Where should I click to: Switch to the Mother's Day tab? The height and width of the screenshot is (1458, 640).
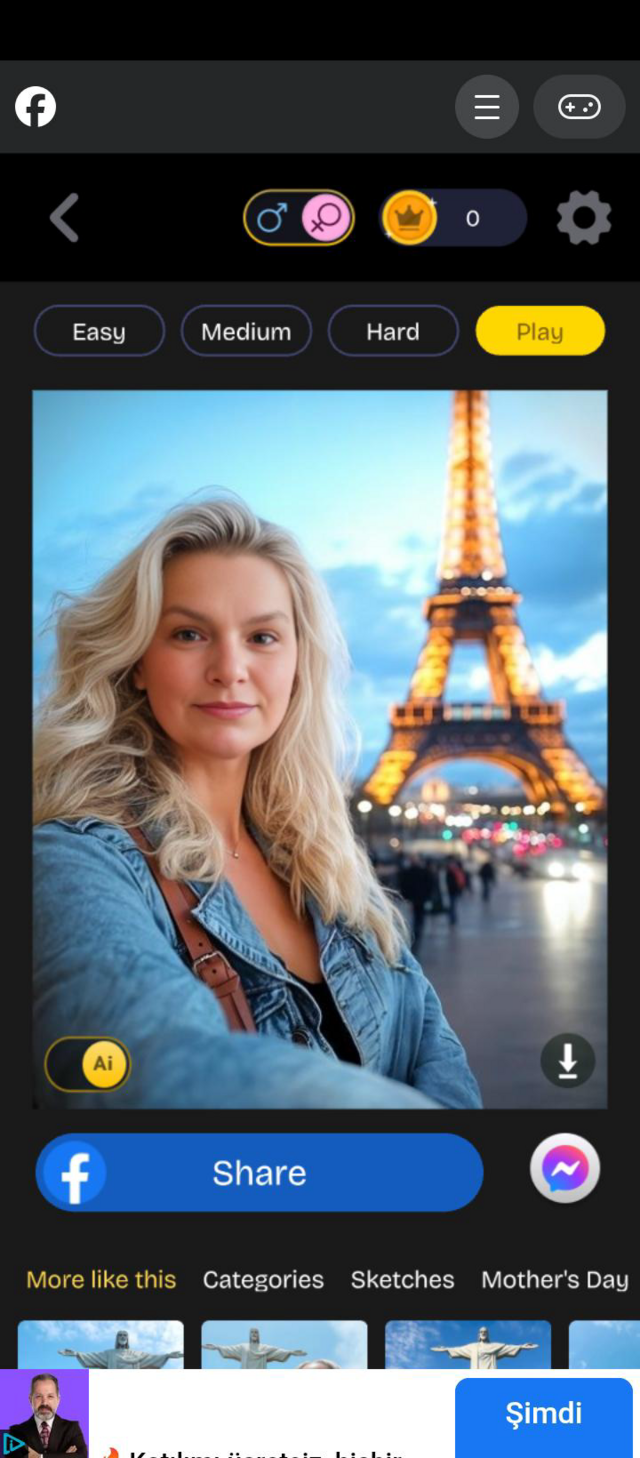click(x=555, y=1279)
